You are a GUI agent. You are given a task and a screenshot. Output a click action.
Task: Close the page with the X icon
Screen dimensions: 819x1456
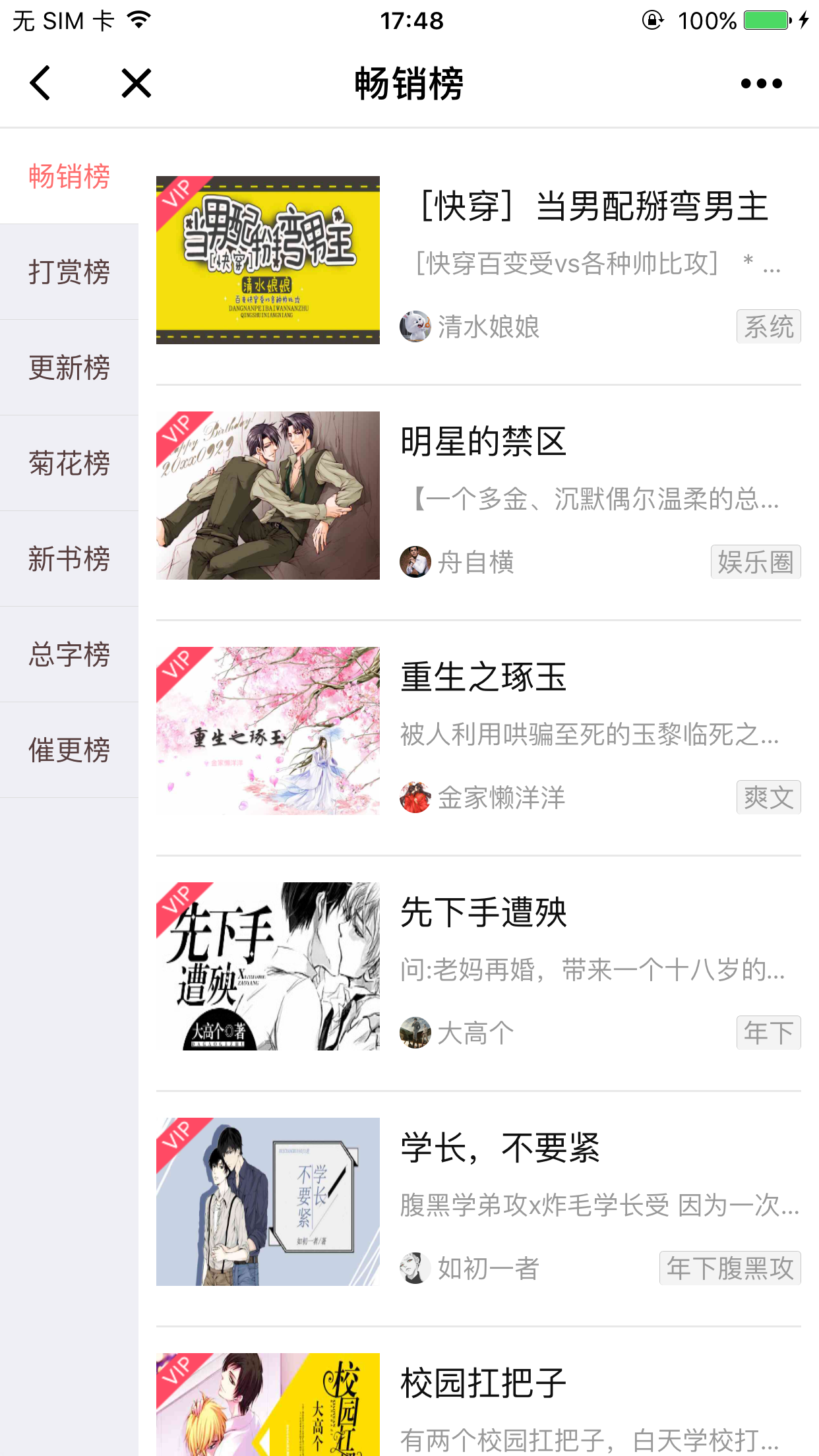coord(136,83)
